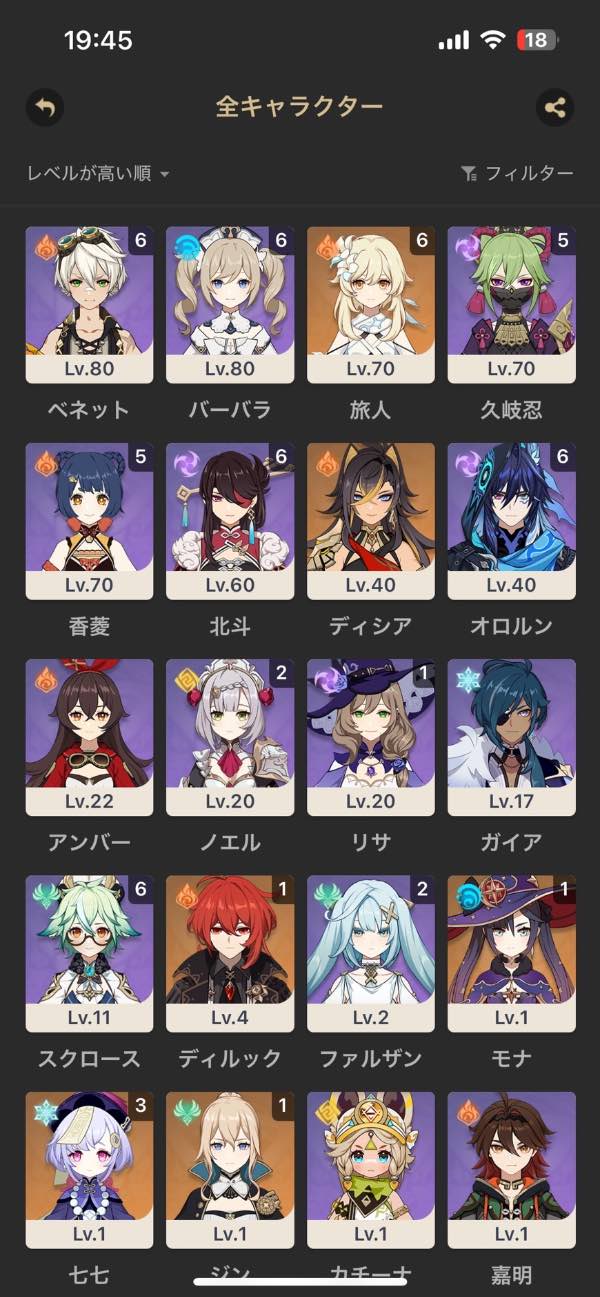600x1297 pixels.
Task: View ディルック character details
Action: (x=230, y=954)
